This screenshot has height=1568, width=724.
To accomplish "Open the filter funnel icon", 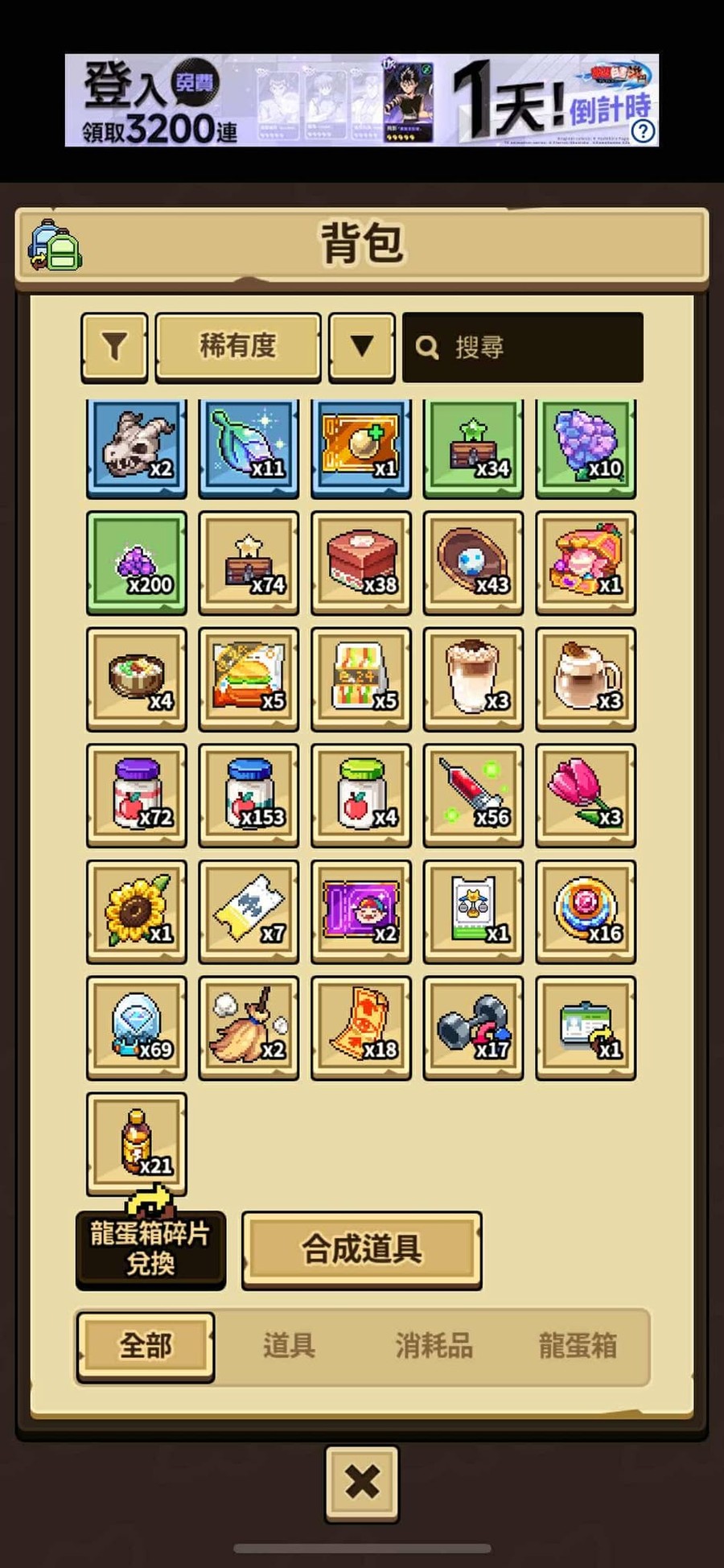I will pyautogui.click(x=114, y=347).
